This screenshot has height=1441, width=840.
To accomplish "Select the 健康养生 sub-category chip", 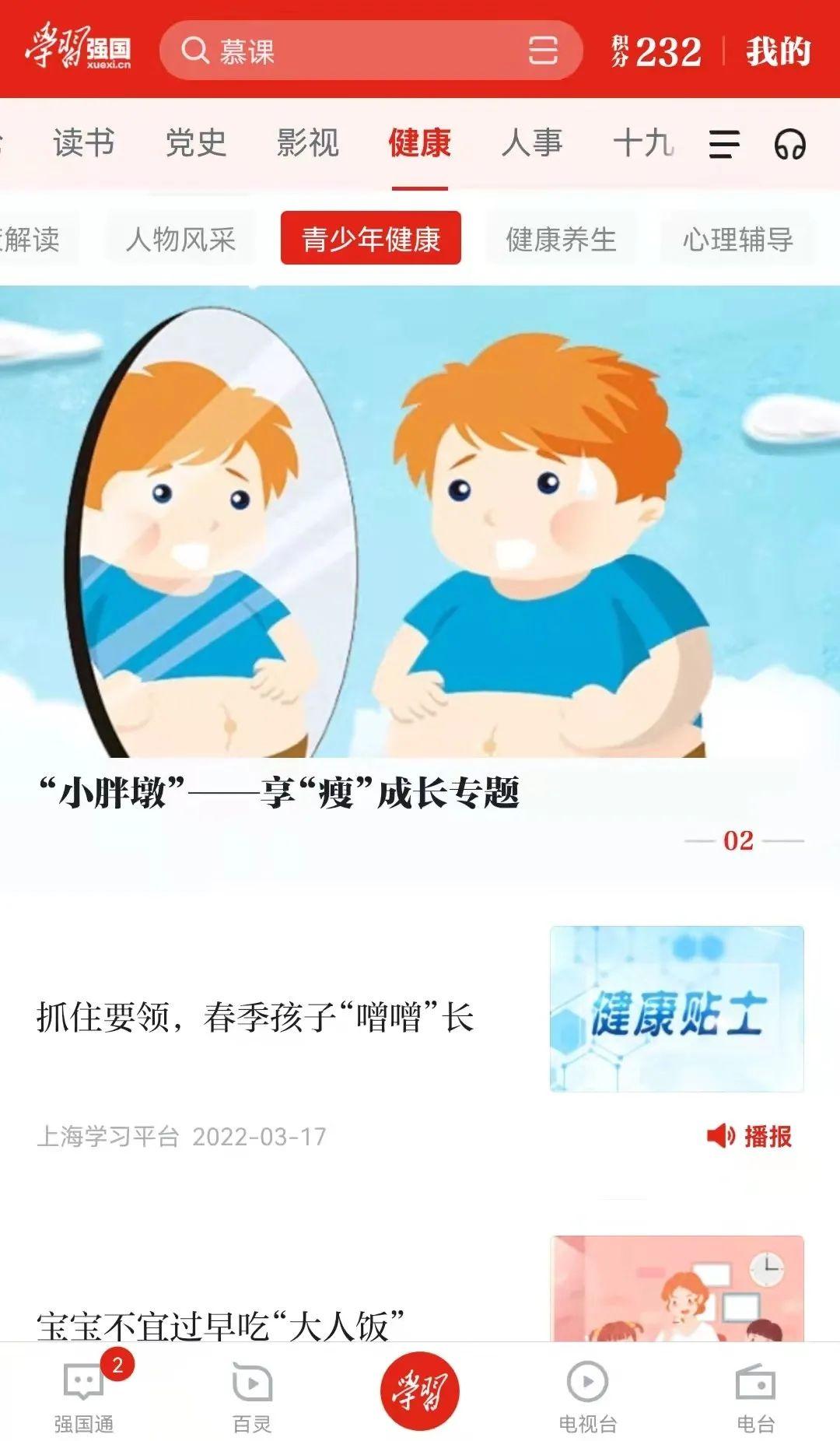I will tap(561, 239).
